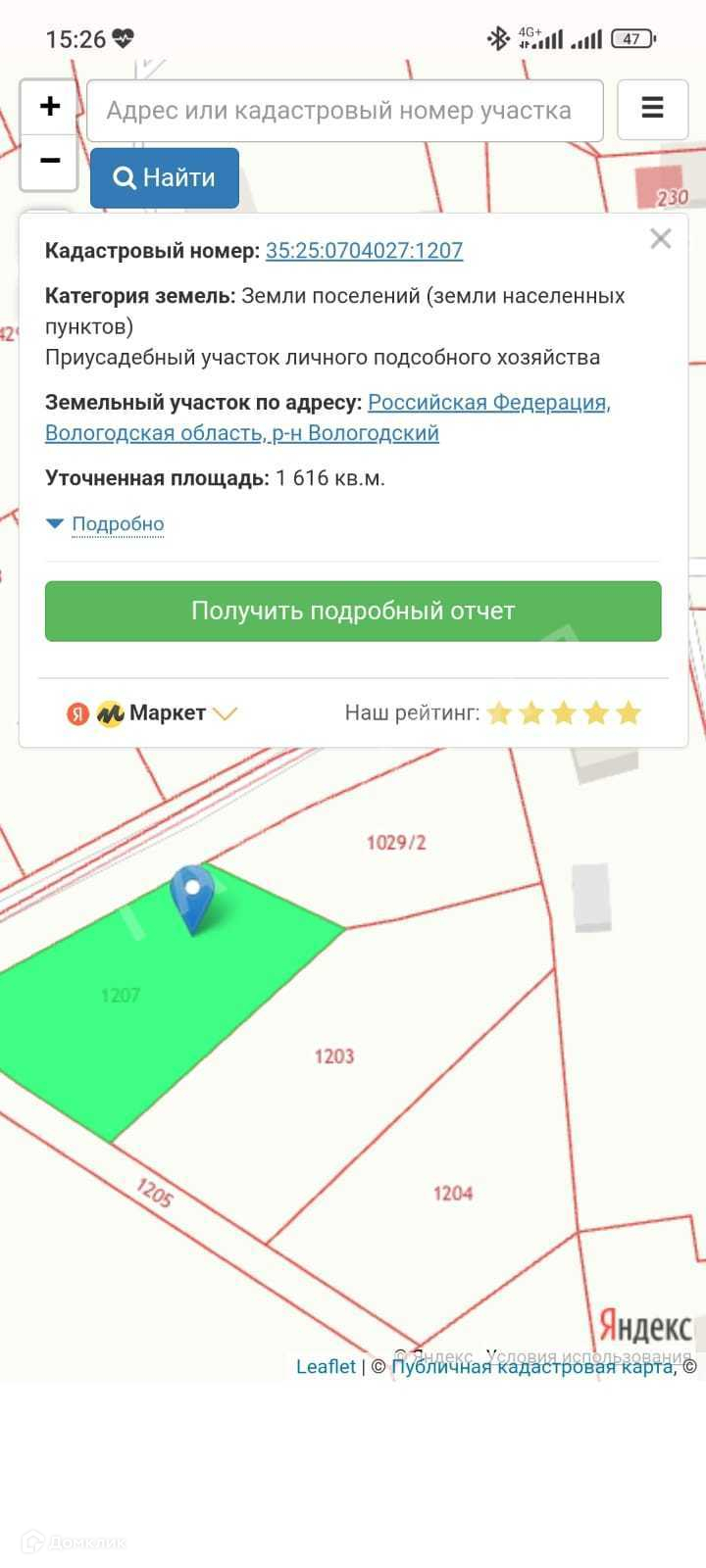
Task: Open the Leaflet attribution link
Action: tap(326, 1366)
